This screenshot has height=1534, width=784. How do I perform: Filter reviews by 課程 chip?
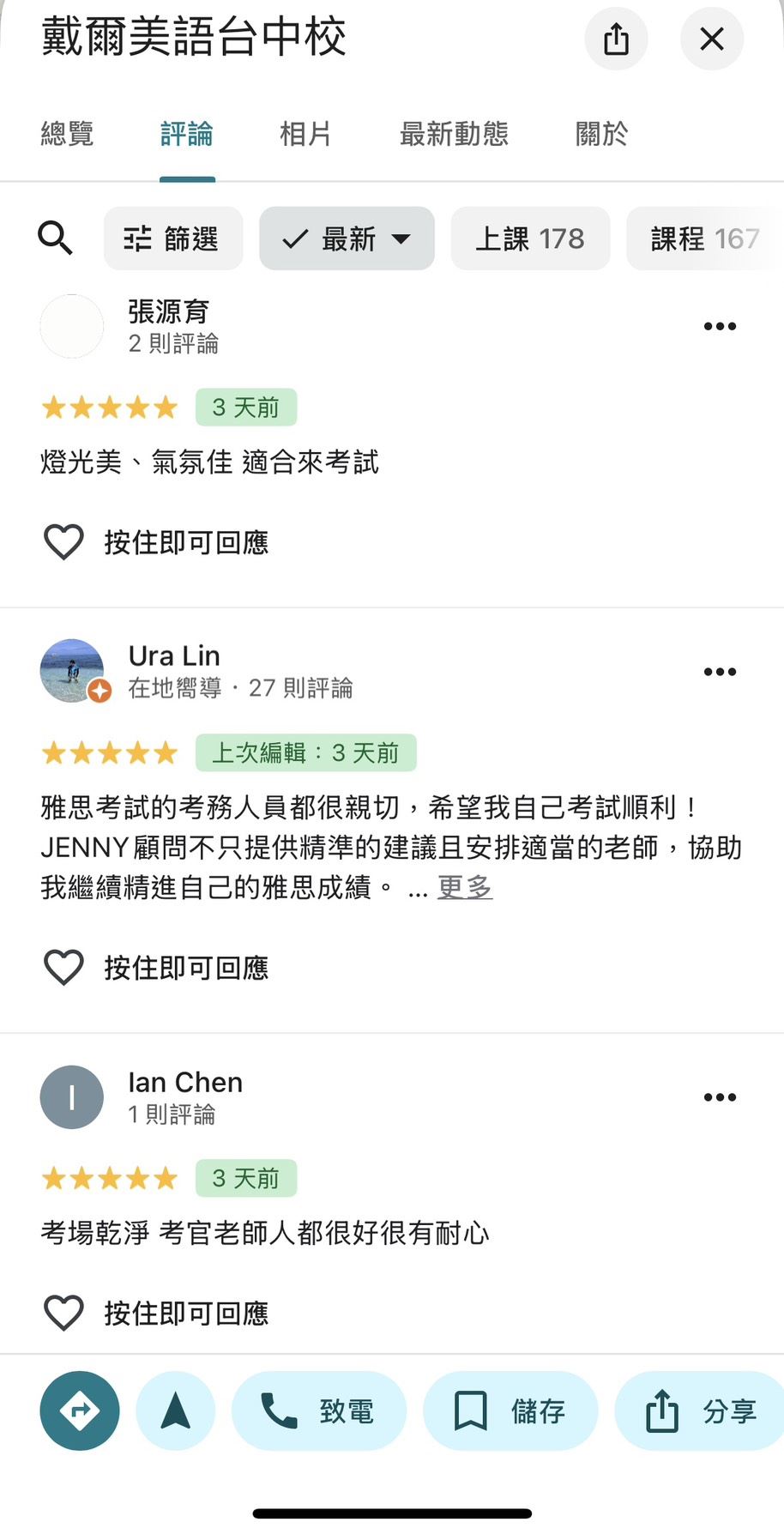[704, 239]
